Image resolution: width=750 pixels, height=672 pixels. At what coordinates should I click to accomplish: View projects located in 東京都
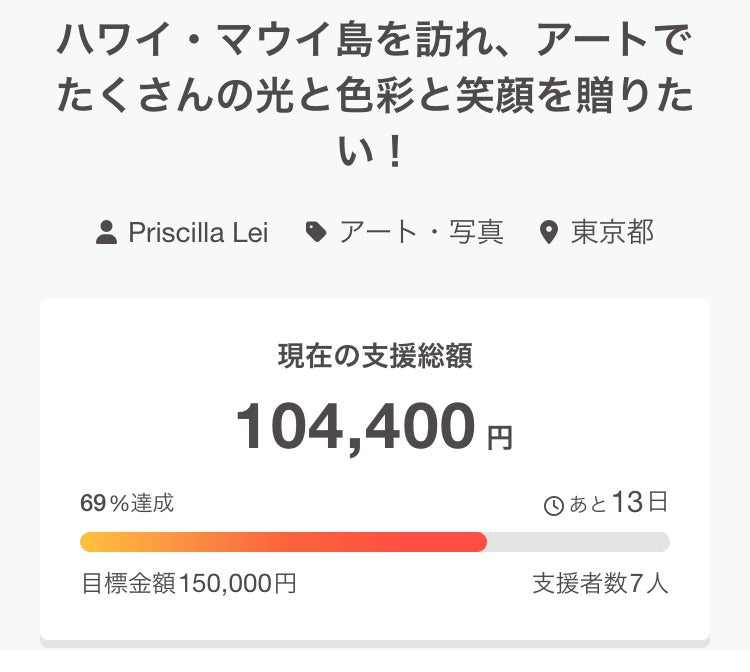[611, 233]
